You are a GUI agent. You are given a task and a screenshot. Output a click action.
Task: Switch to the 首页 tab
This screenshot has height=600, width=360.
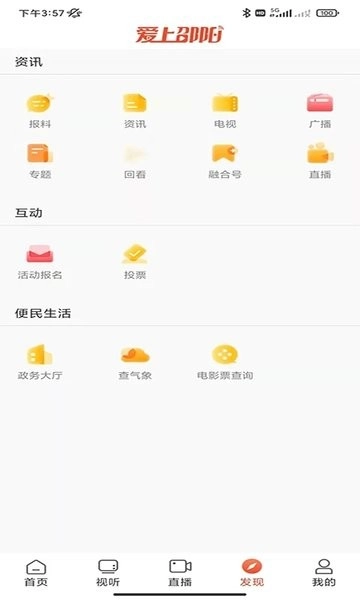tap(36, 573)
